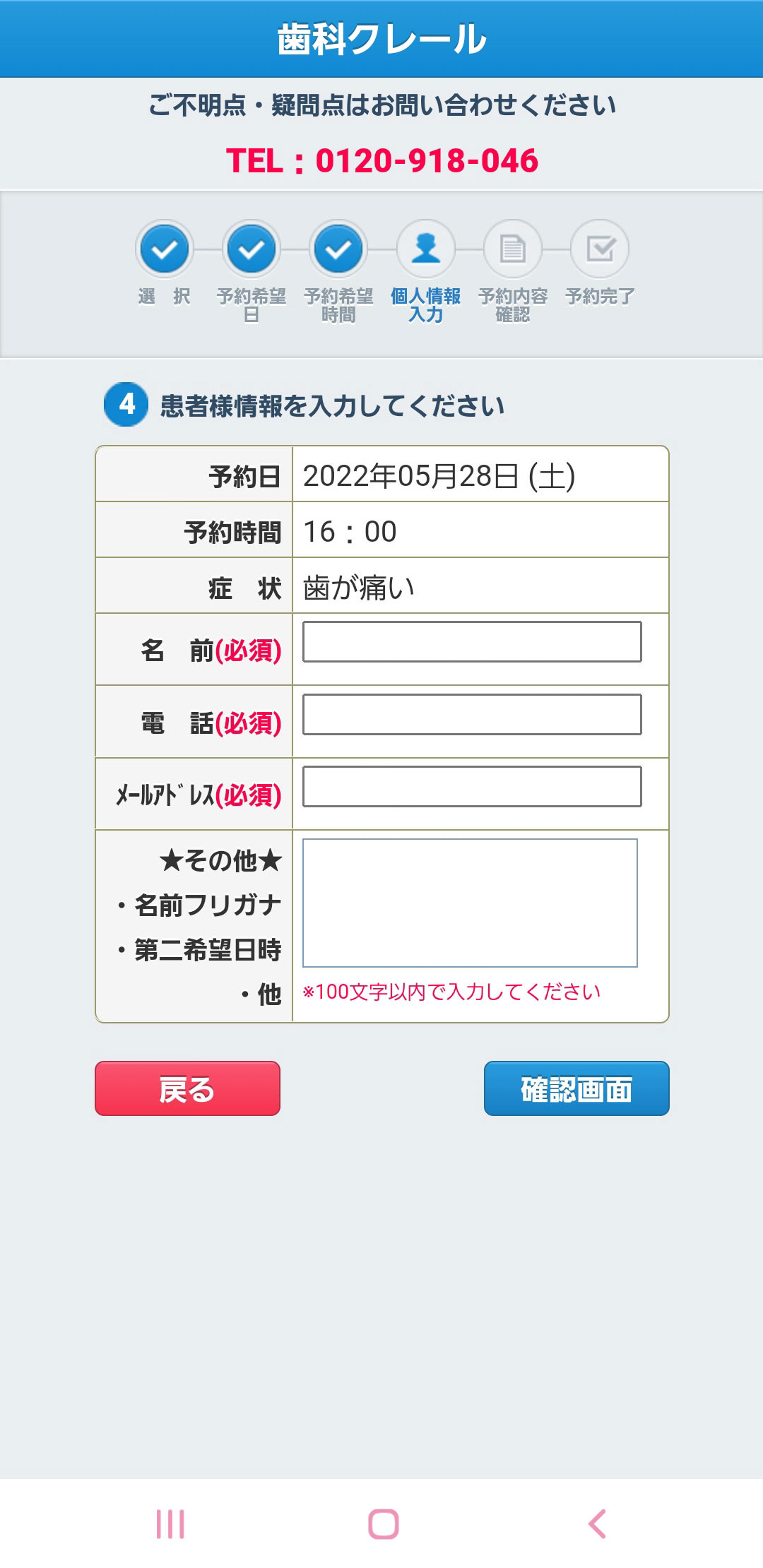Tap the その他 notes text area

click(470, 903)
